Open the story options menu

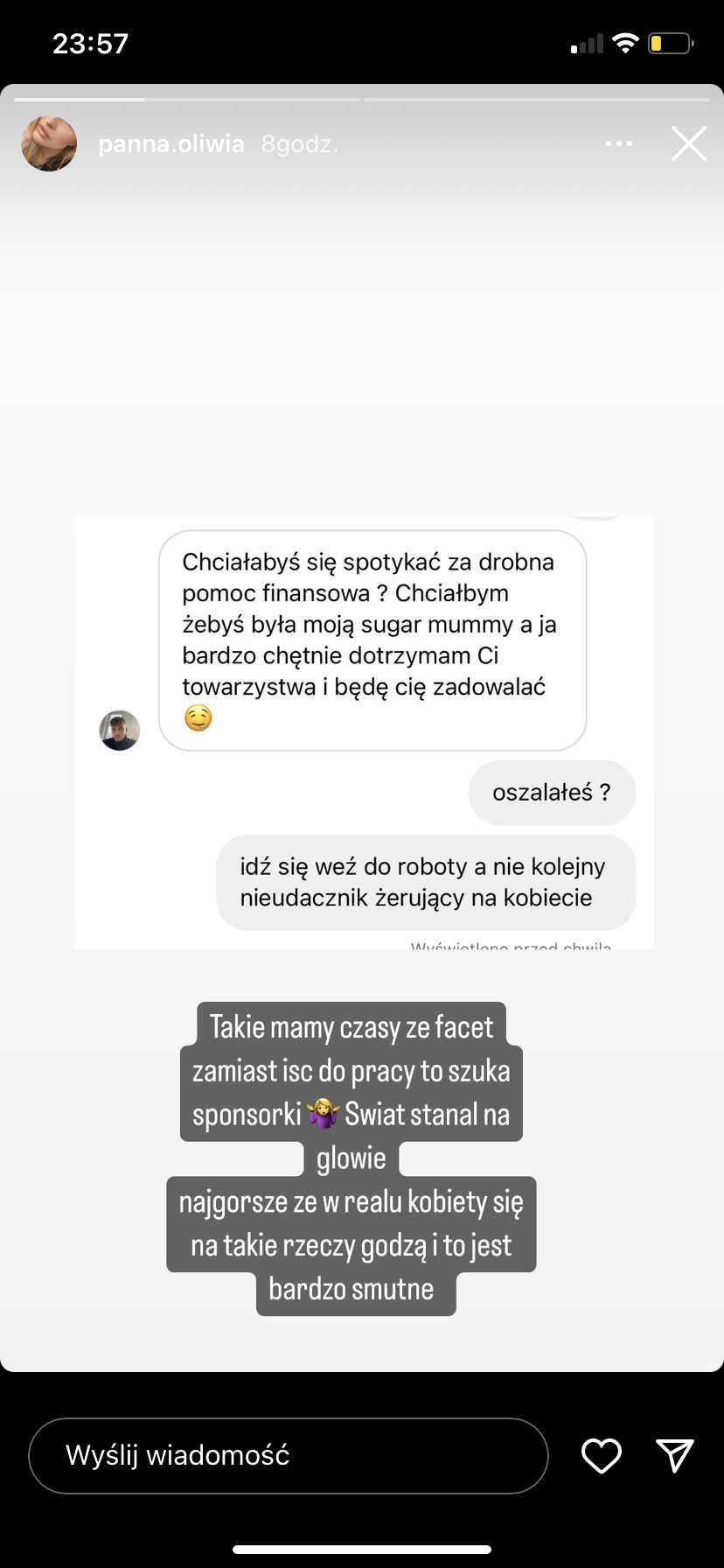[619, 143]
